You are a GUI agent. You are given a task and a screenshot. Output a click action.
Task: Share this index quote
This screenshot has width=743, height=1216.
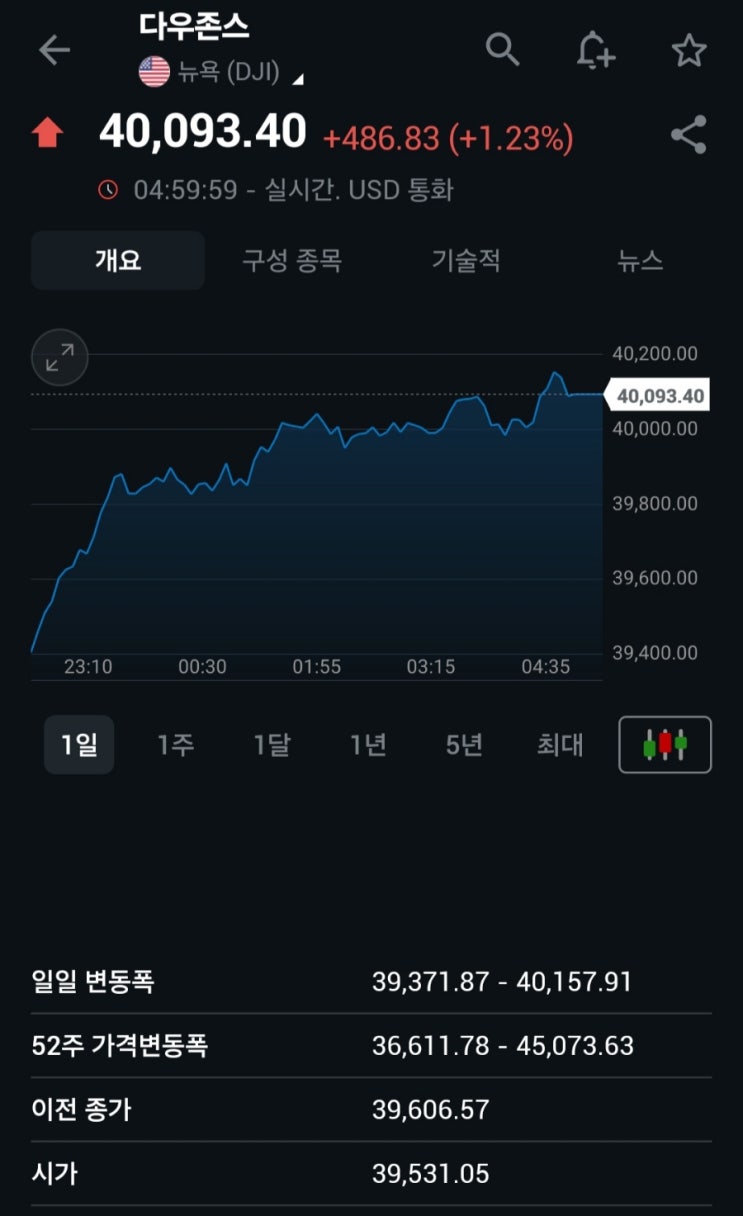688,135
